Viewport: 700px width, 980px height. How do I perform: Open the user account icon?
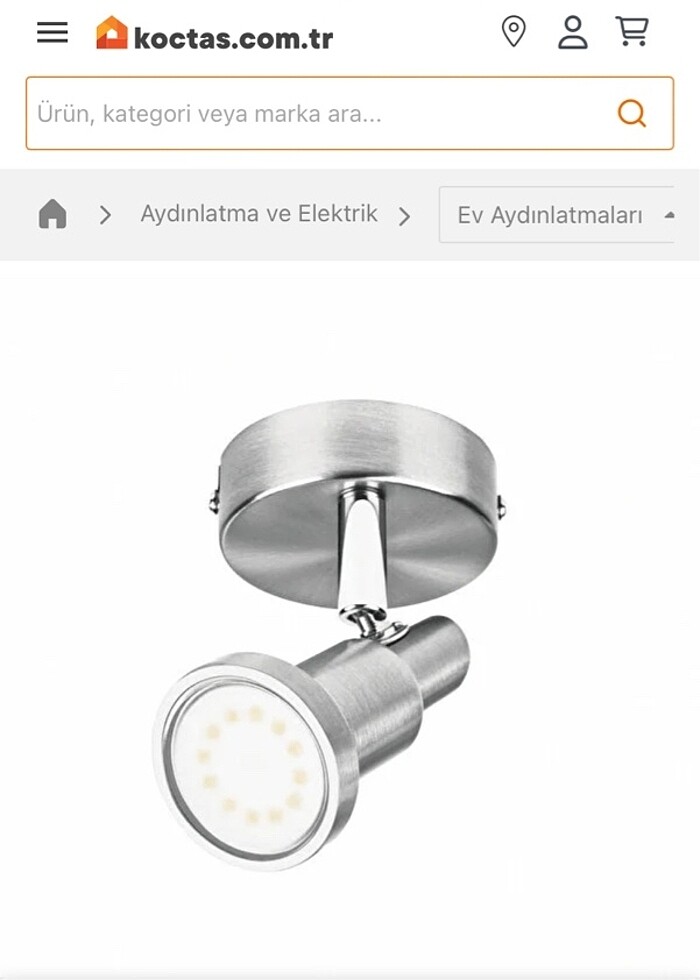pyautogui.click(x=573, y=32)
